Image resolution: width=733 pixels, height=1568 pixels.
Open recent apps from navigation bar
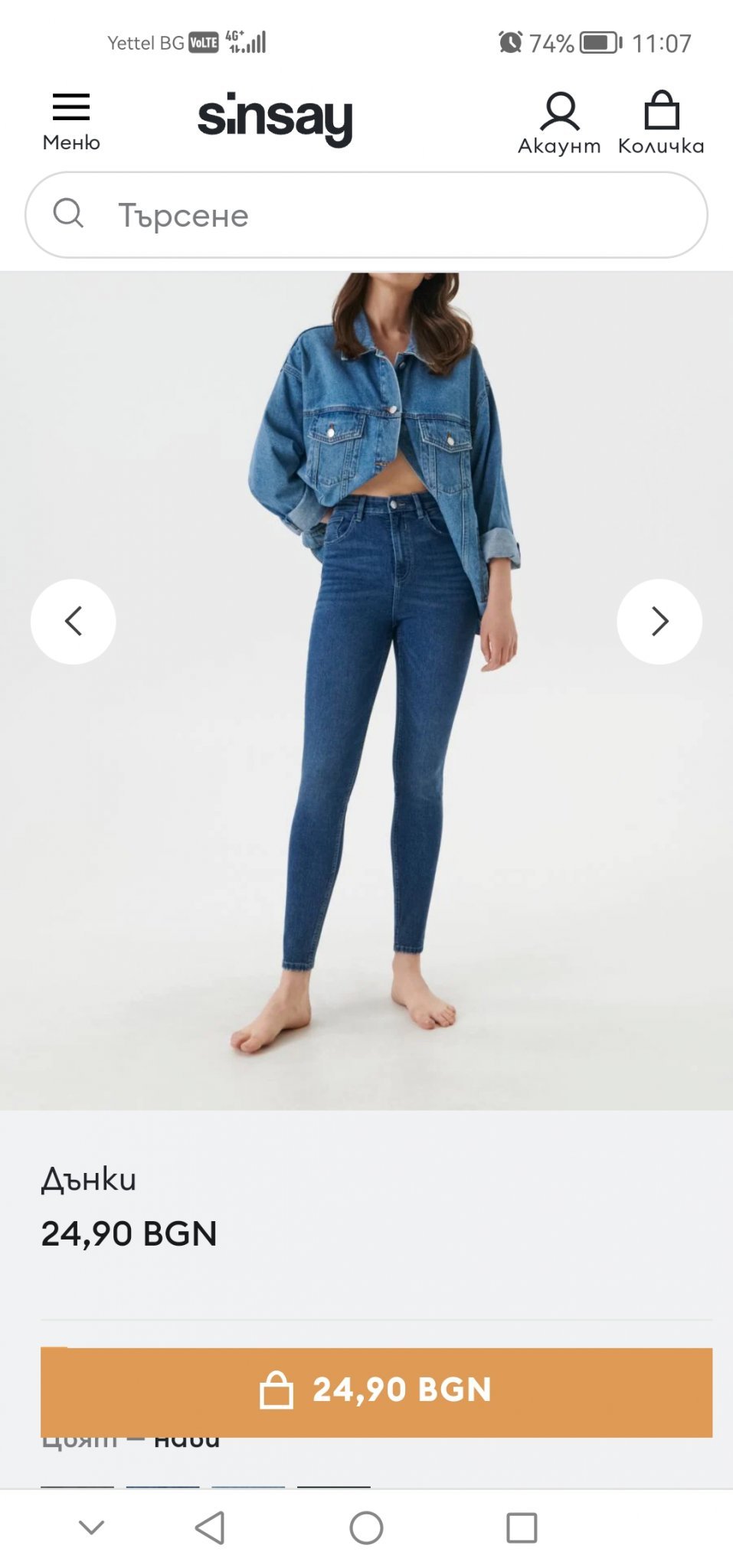522,1528
